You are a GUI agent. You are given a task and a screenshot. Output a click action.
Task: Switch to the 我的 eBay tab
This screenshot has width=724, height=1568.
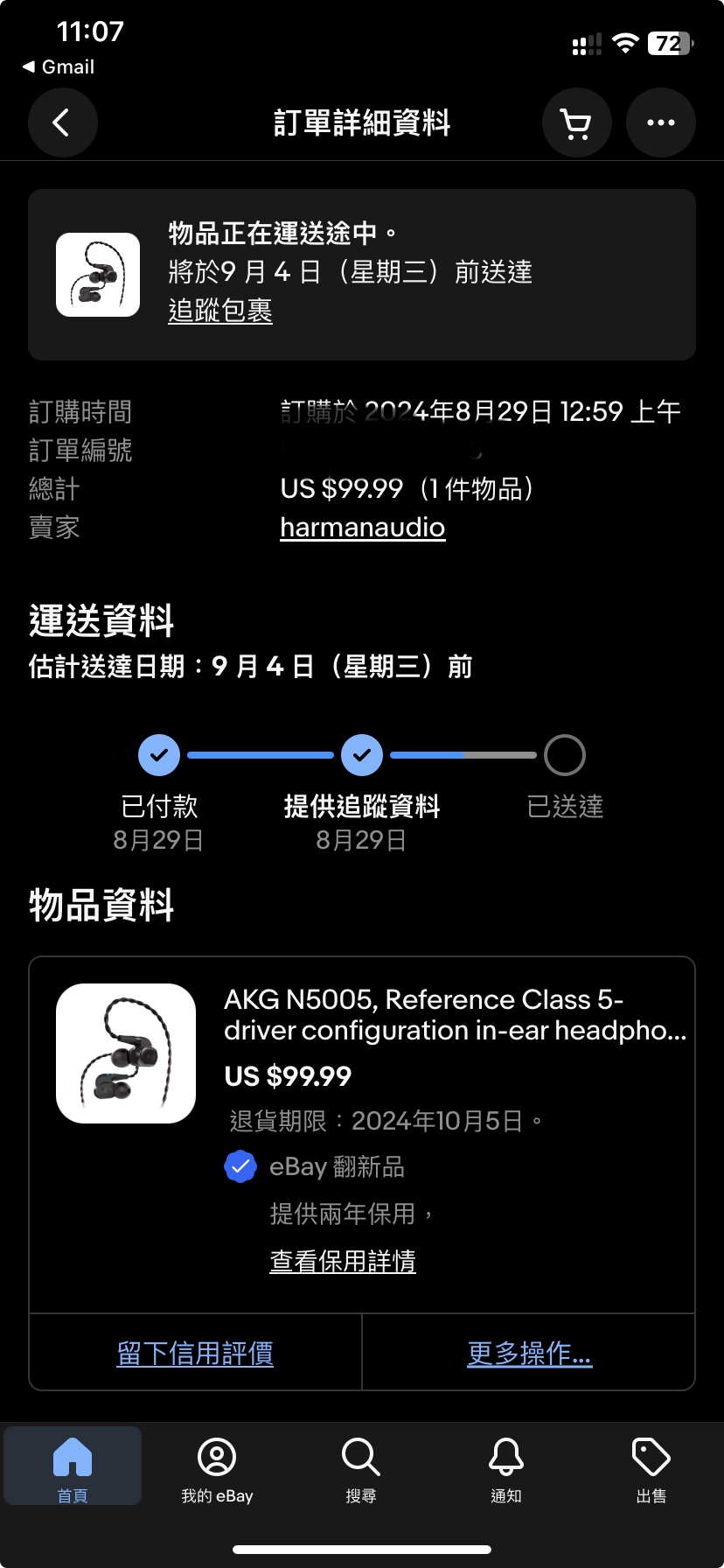pyautogui.click(x=217, y=1466)
